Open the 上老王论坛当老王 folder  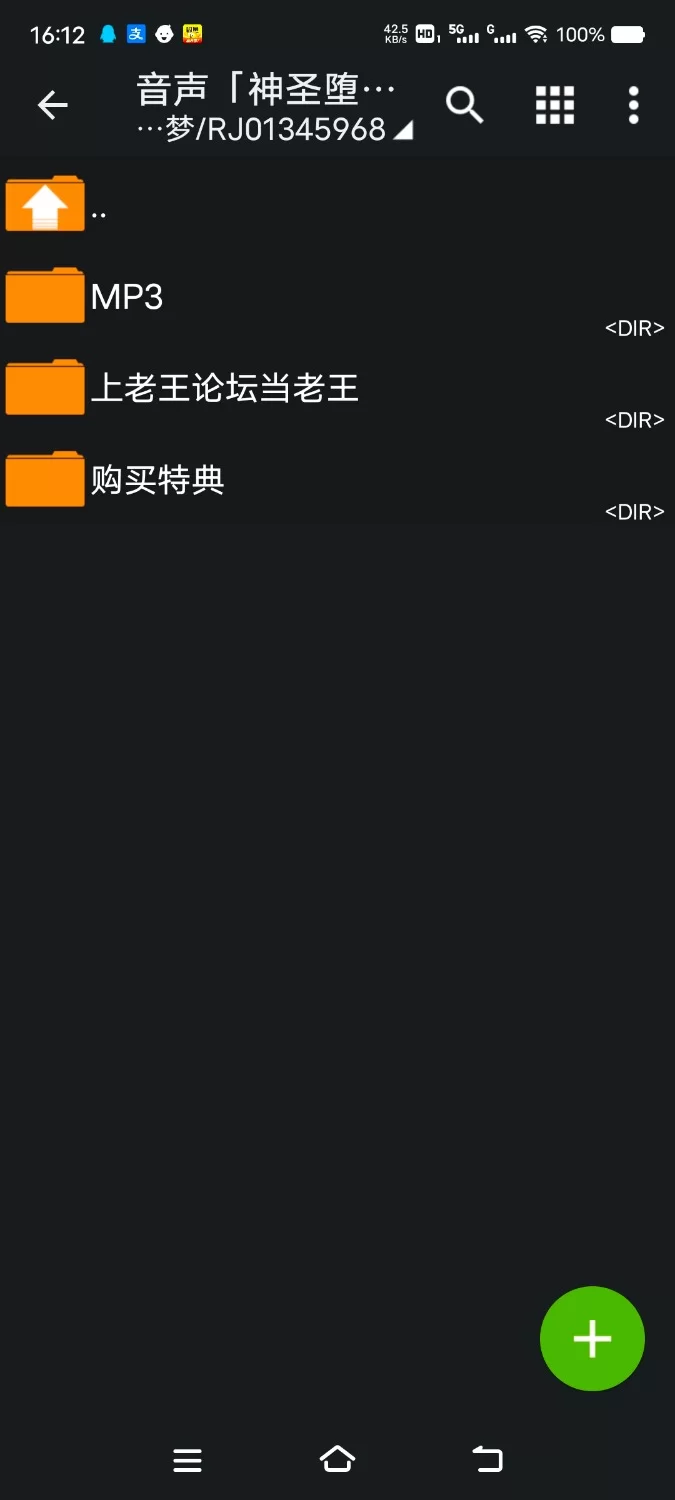point(224,388)
